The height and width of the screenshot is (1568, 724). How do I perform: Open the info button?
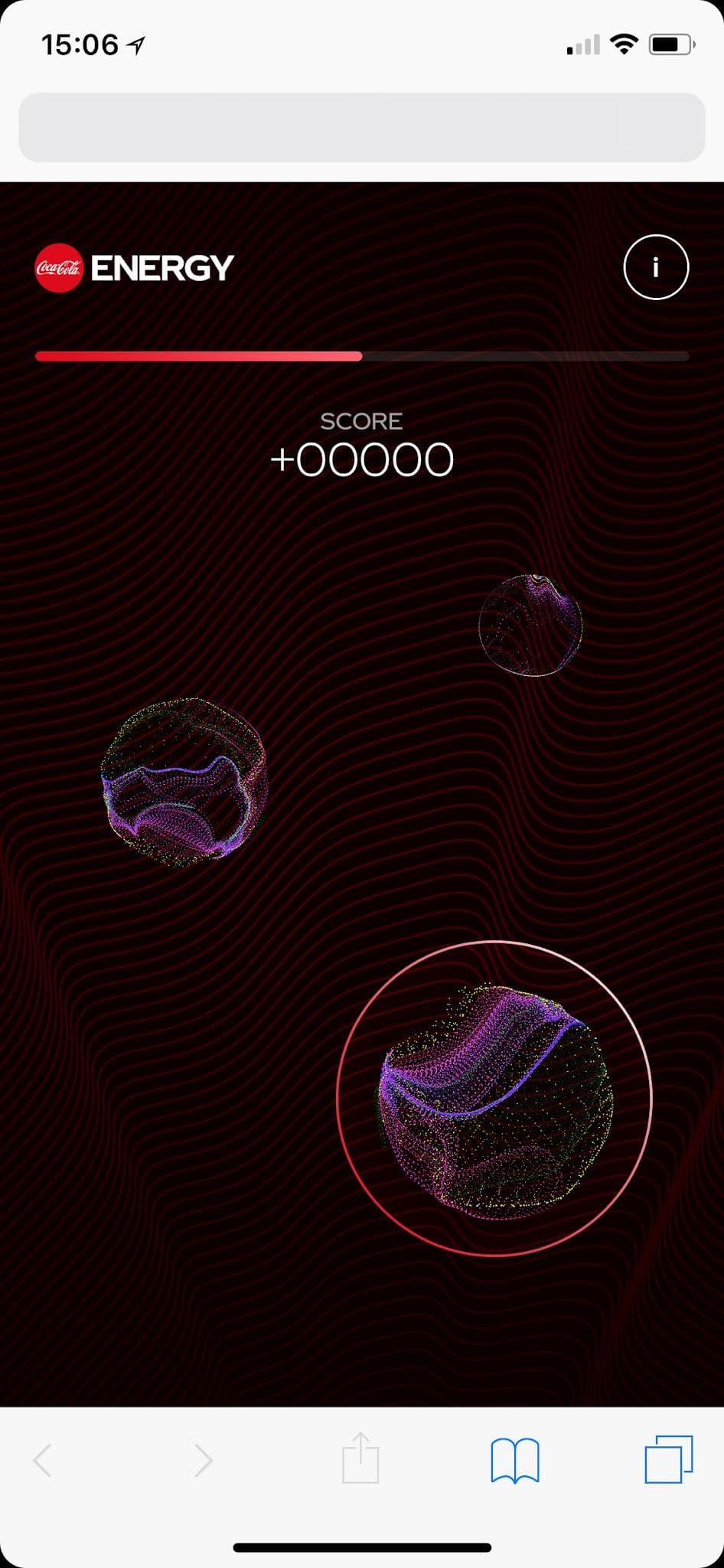tap(656, 267)
